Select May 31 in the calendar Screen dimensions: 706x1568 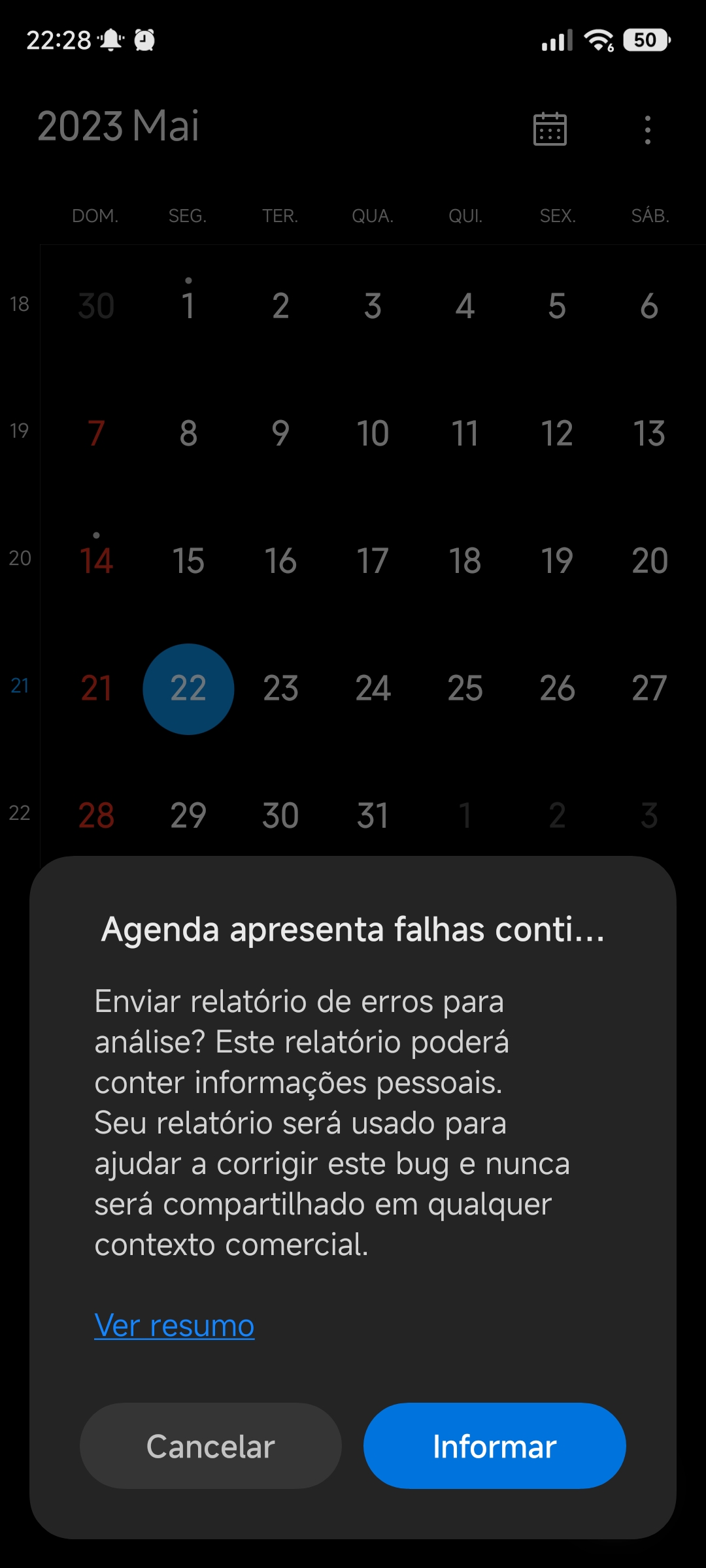373,815
